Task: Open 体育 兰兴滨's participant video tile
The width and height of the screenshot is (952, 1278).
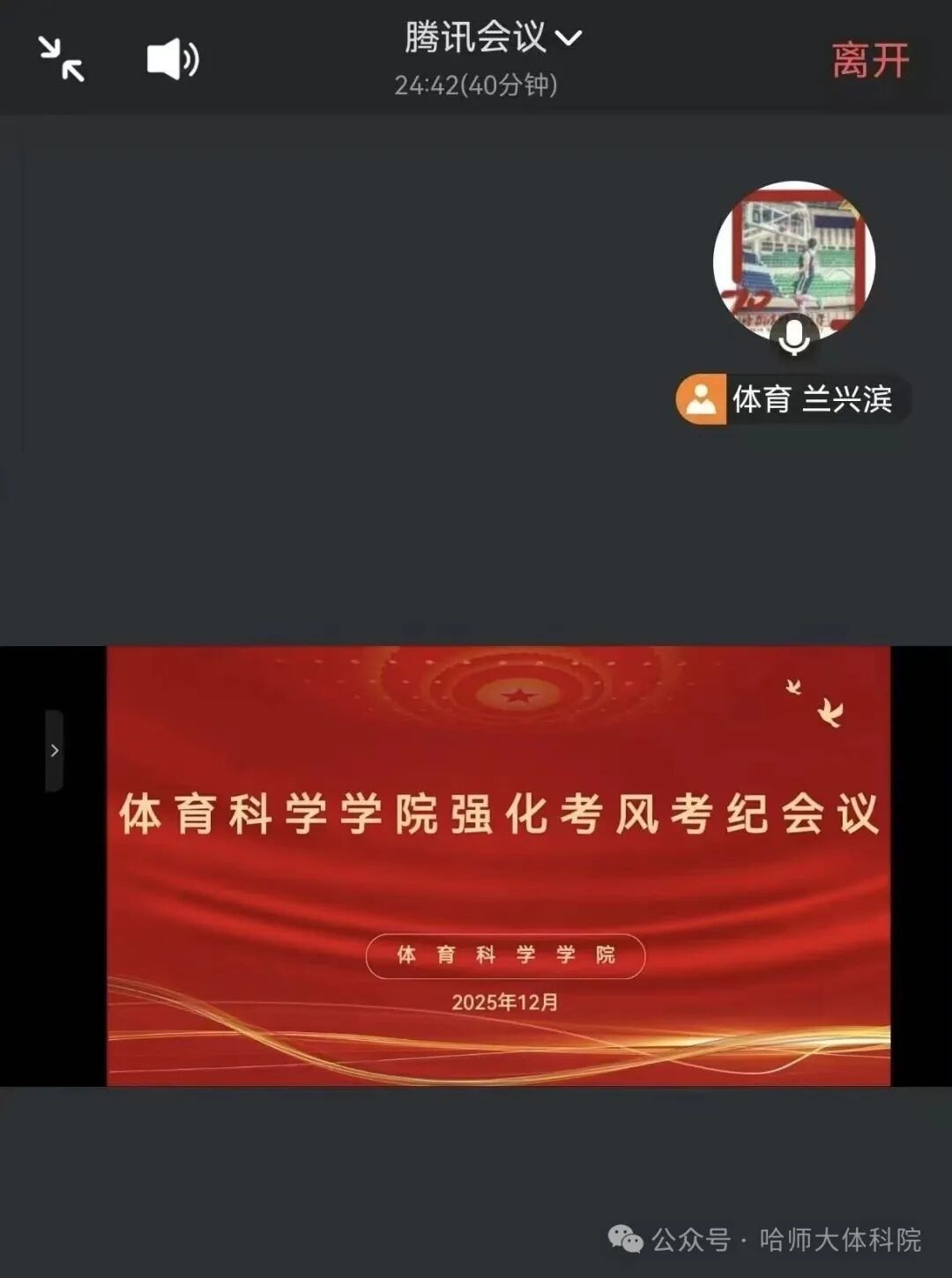Action: pyautogui.click(x=793, y=263)
